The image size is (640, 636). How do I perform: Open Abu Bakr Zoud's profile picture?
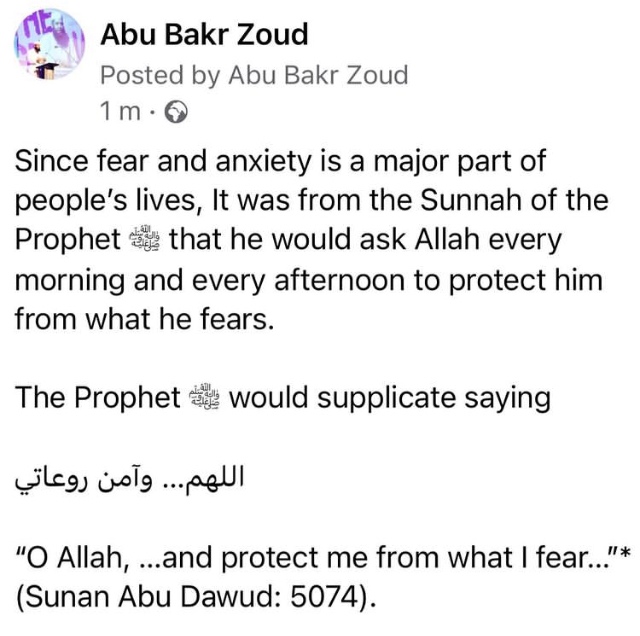(x=47, y=46)
